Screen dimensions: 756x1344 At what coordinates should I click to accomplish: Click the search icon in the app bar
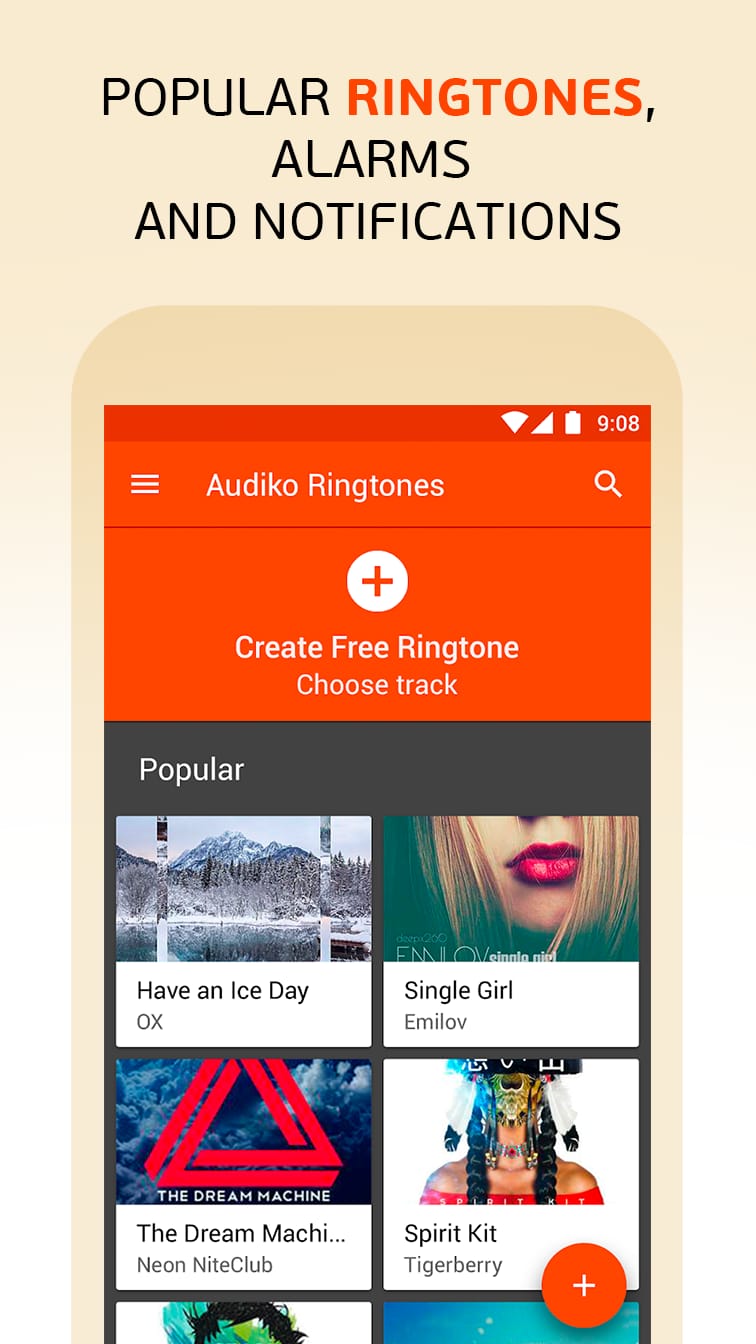[608, 484]
